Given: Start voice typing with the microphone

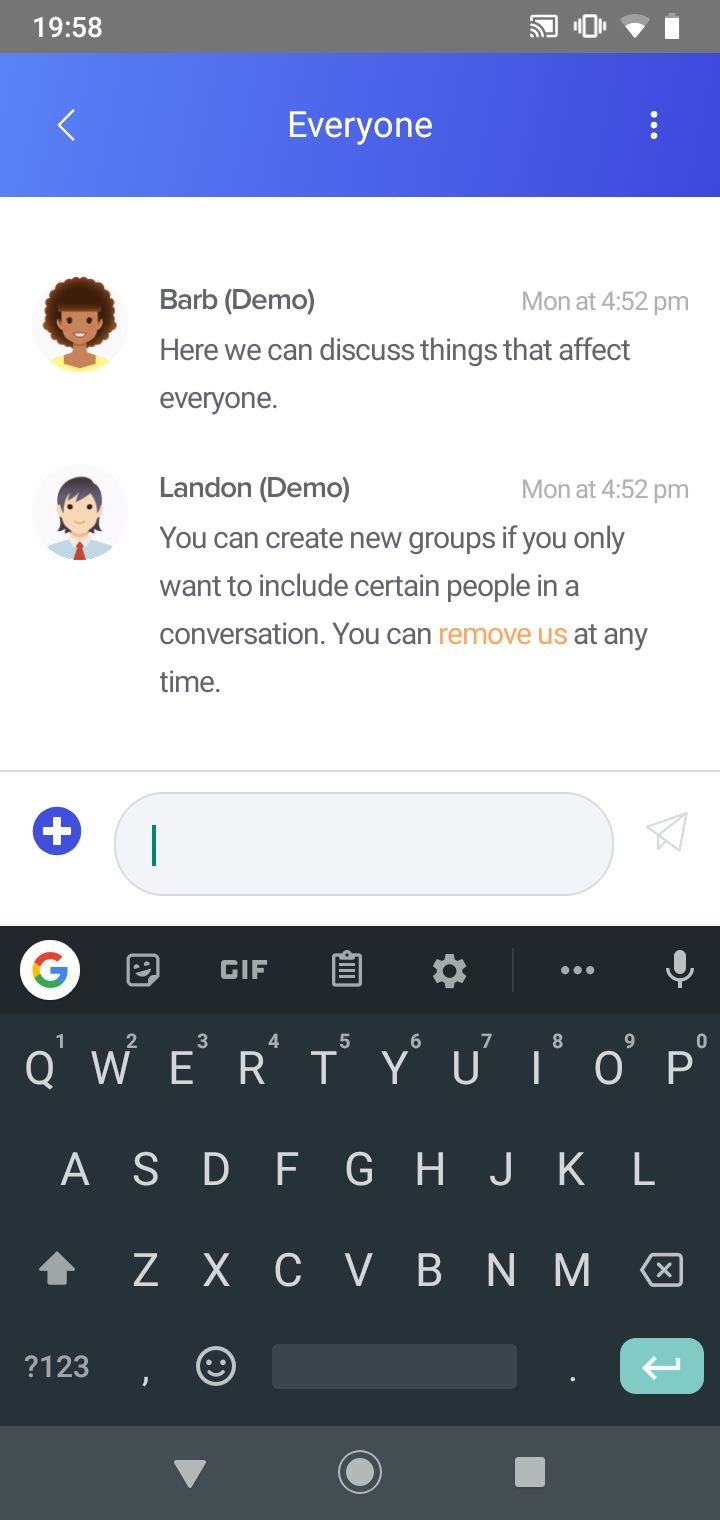Looking at the screenshot, I should point(679,969).
